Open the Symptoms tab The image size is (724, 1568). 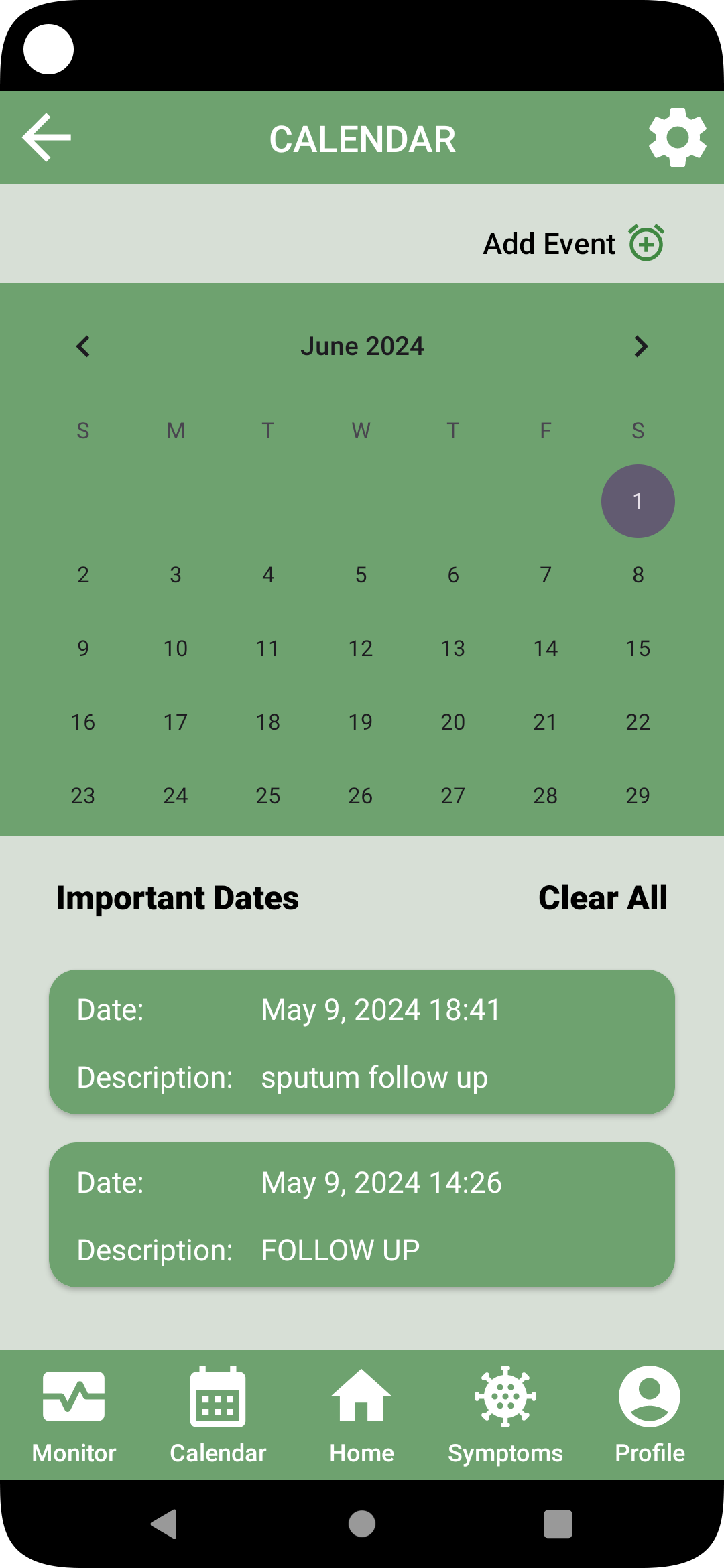505,1415
